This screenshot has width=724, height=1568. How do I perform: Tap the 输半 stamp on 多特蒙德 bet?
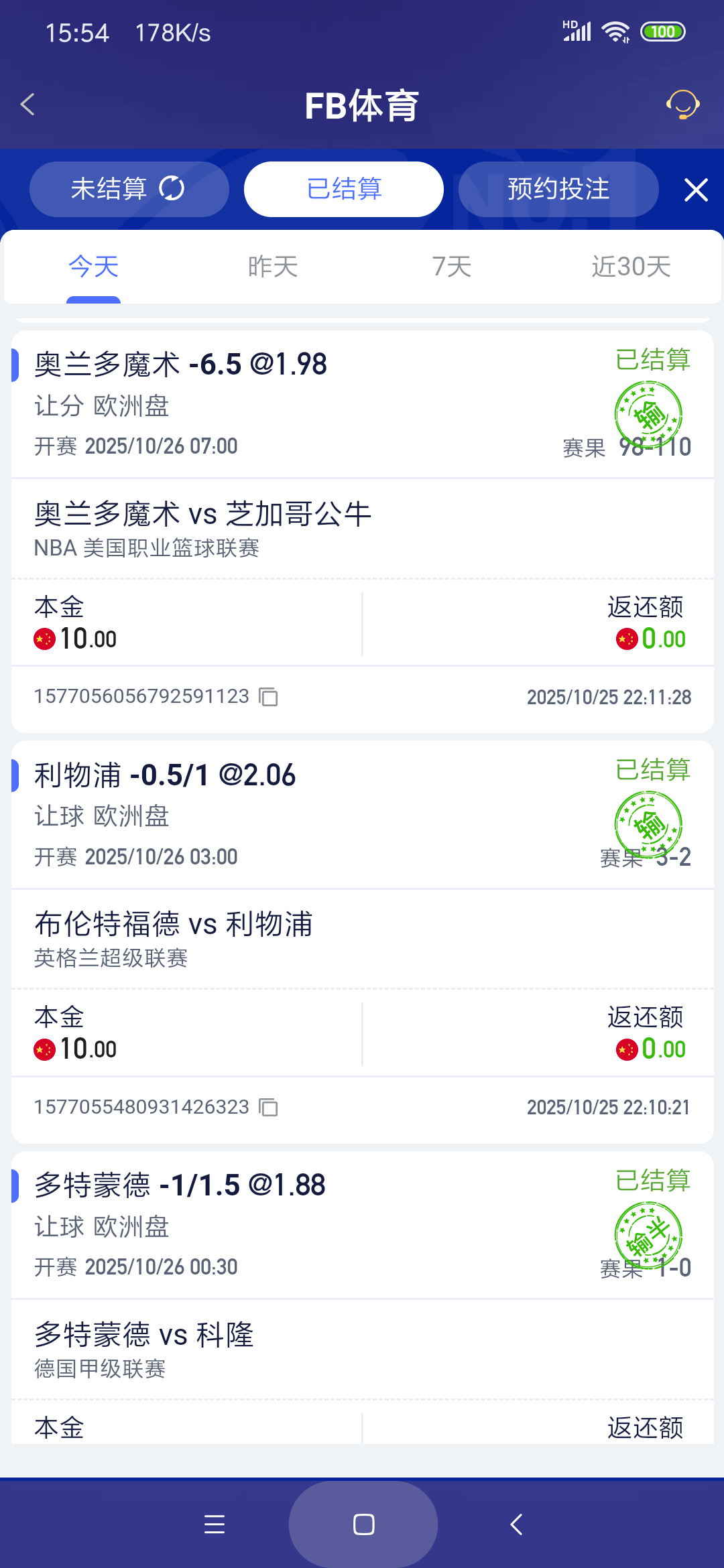[x=648, y=1235]
